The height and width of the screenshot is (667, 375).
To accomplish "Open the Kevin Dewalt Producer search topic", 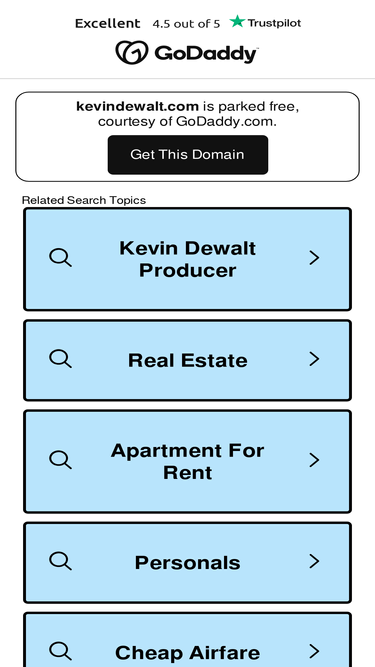I will (188, 259).
